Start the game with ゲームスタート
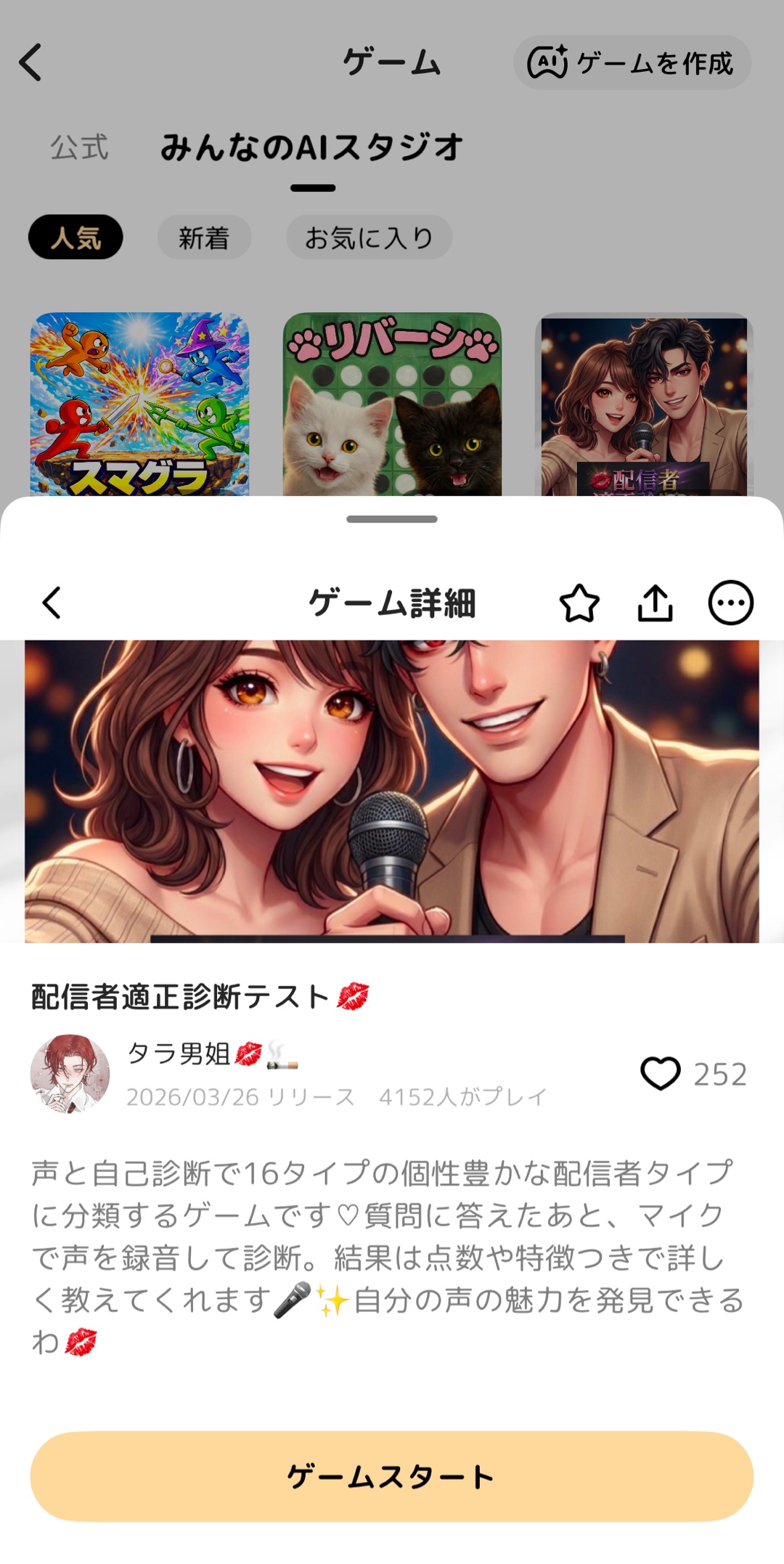 (x=392, y=1476)
